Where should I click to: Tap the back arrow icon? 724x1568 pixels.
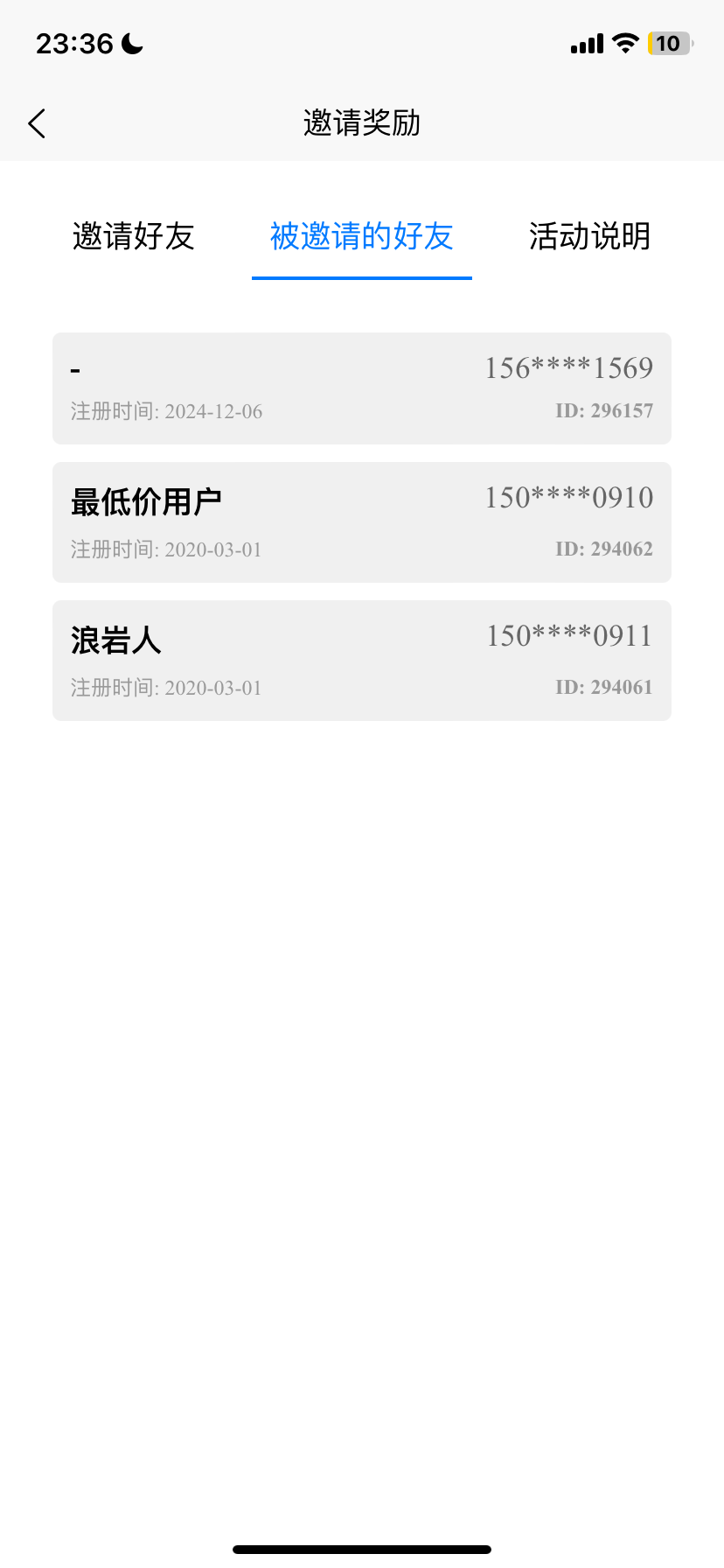(37, 123)
